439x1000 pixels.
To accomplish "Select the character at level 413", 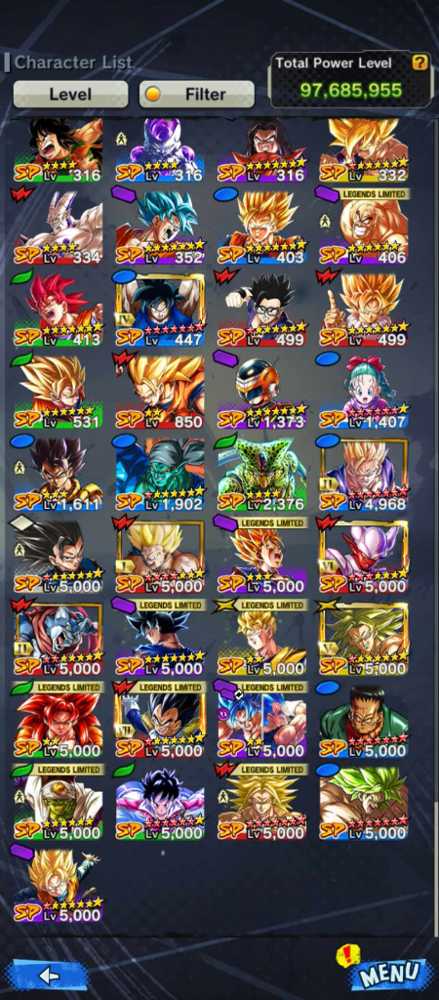I will point(57,309).
